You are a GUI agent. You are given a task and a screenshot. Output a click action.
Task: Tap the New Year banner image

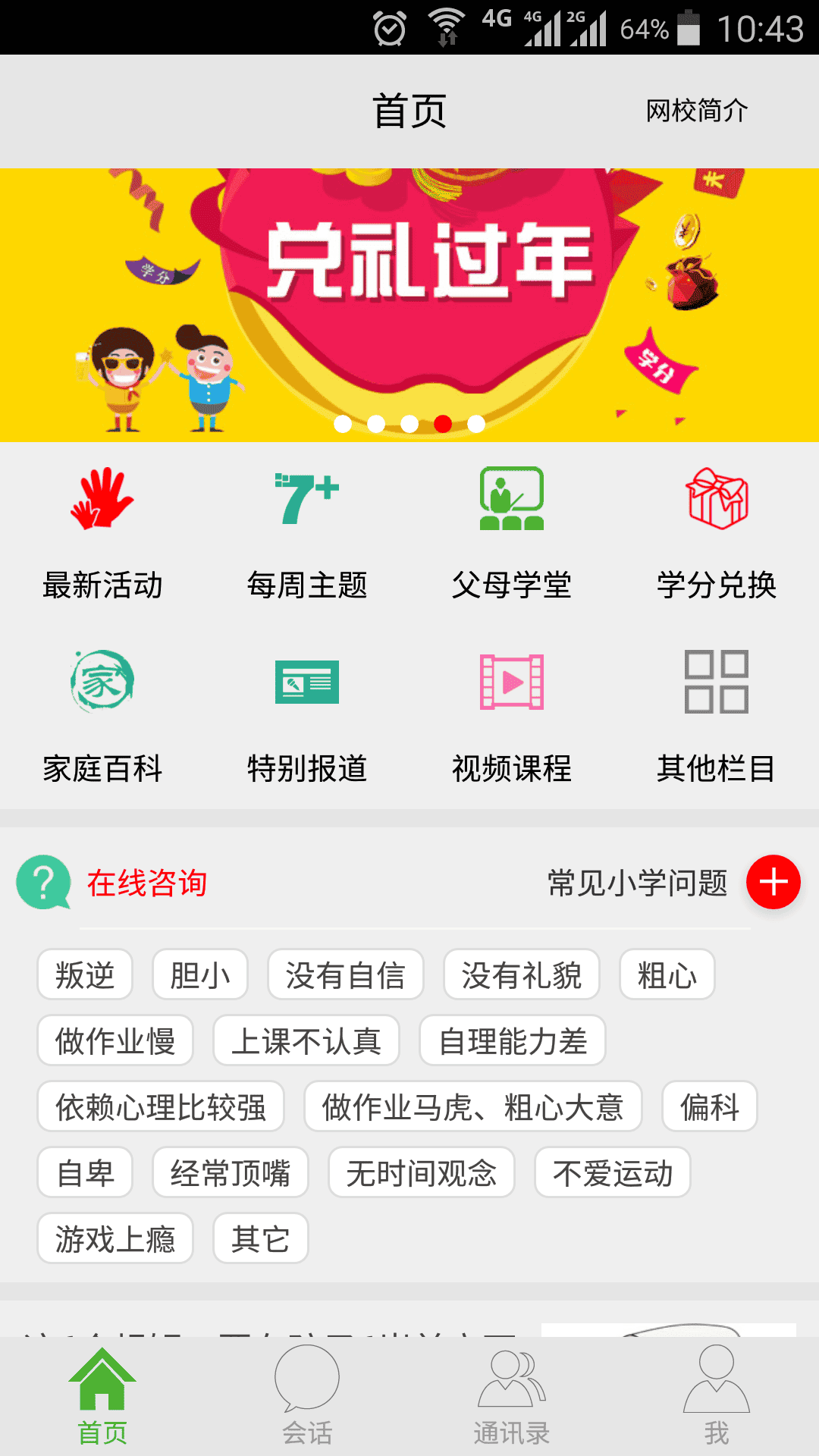tap(409, 288)
